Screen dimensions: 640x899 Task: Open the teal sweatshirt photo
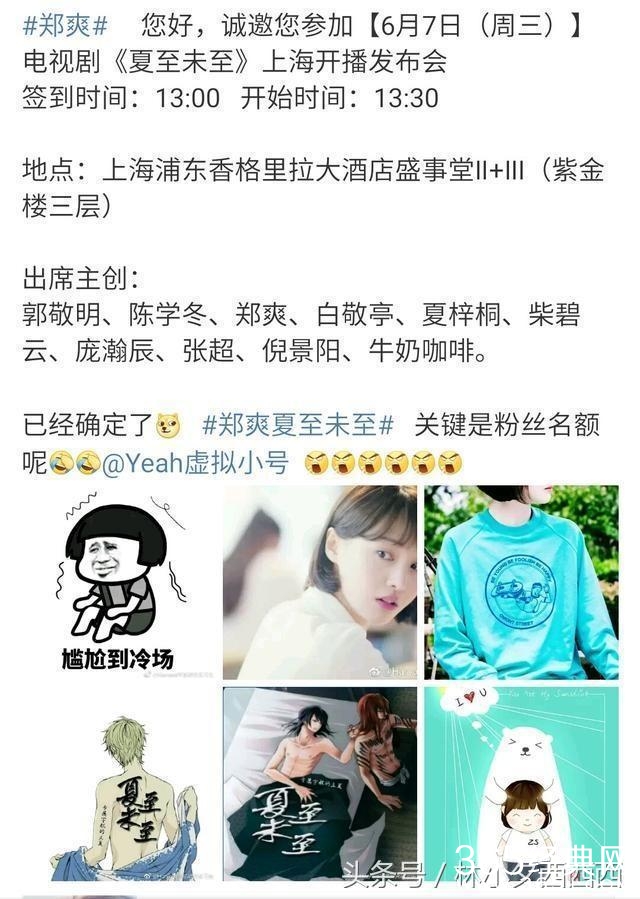(x=521, y=583)
